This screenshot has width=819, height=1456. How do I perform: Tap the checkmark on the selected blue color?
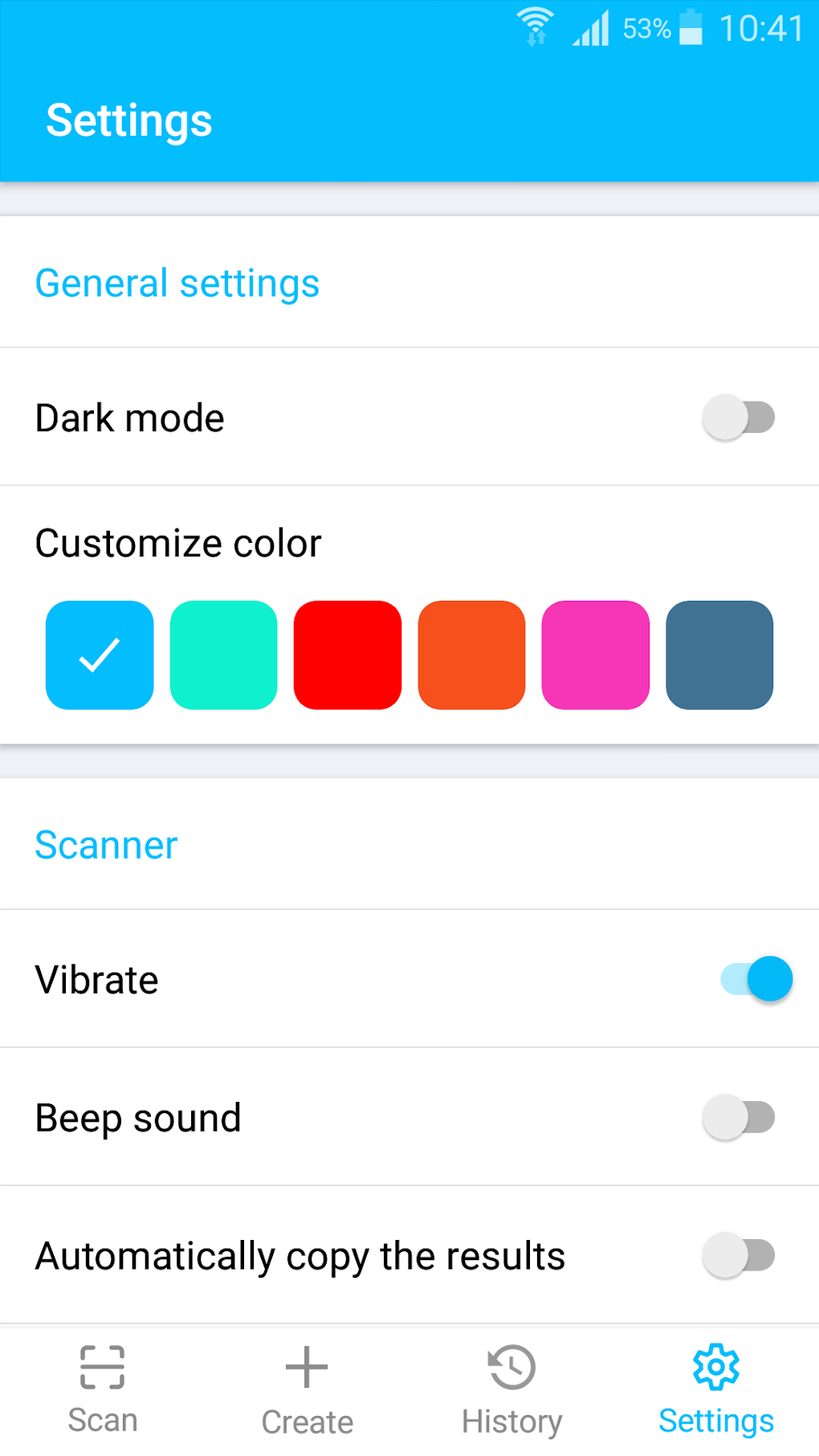99,655
